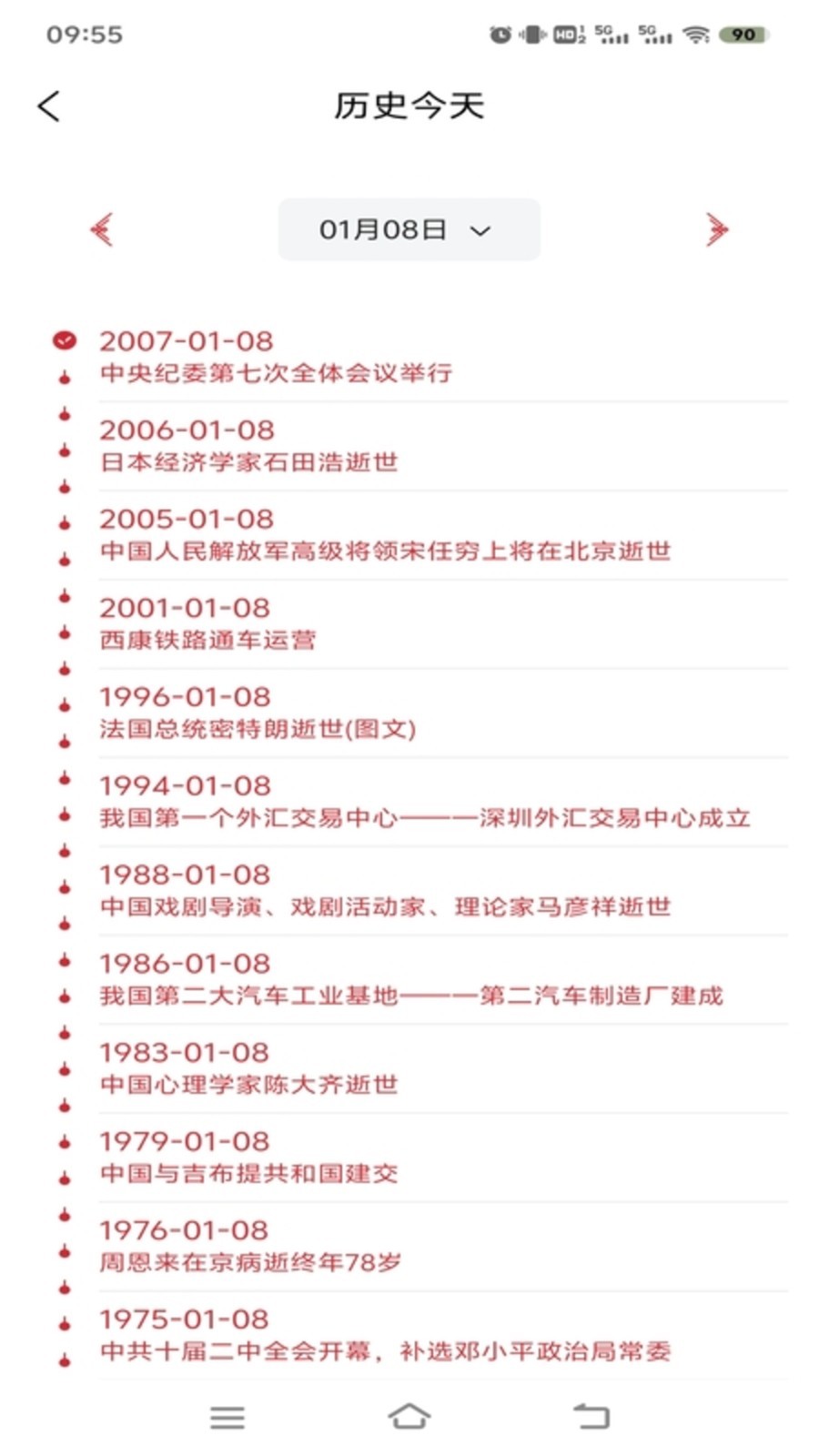819x1456 pixels.
Task: Tap the system home button
Action: coord(409,1416)
